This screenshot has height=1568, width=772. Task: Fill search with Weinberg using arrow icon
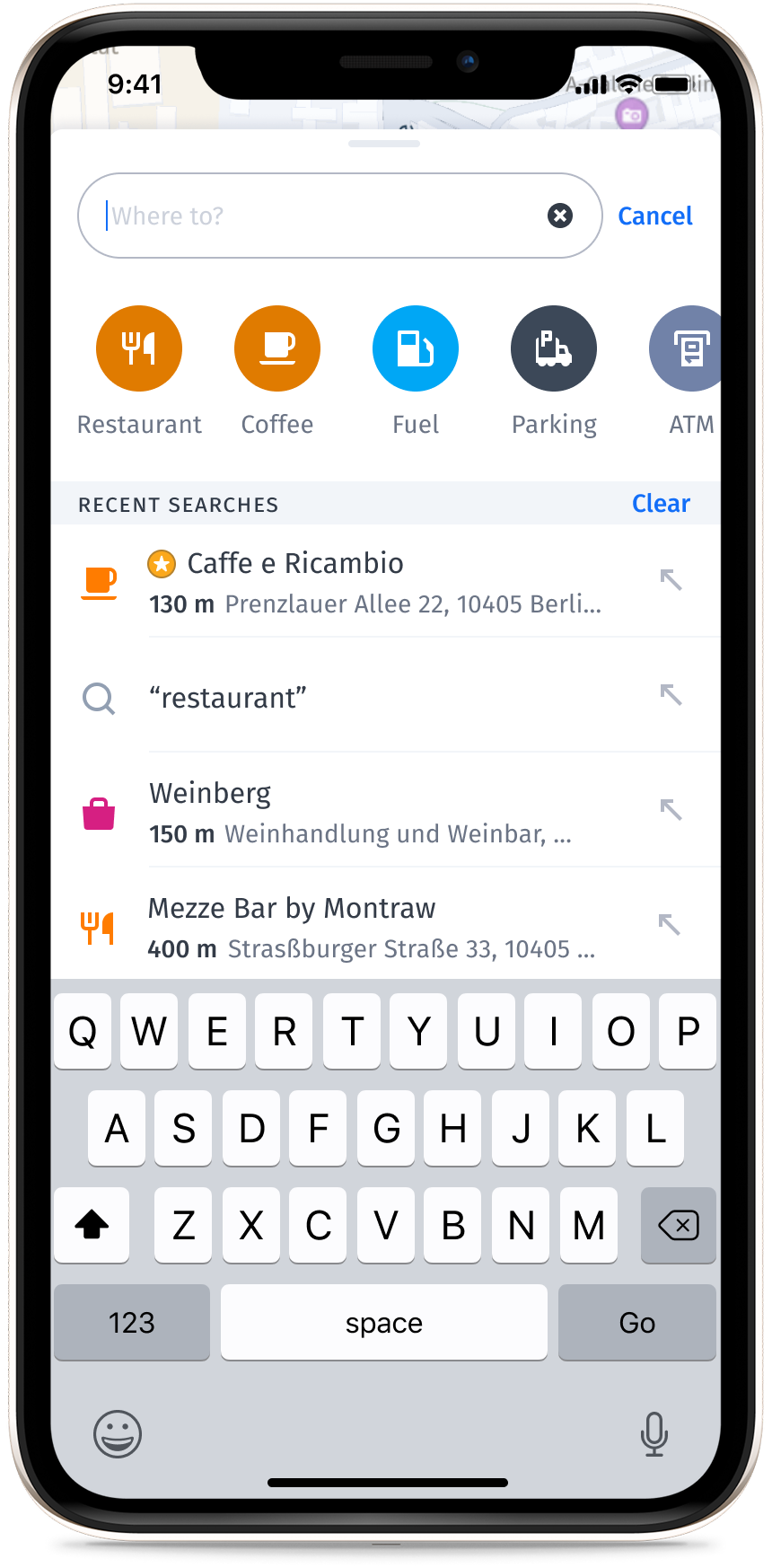click(671, 810)
